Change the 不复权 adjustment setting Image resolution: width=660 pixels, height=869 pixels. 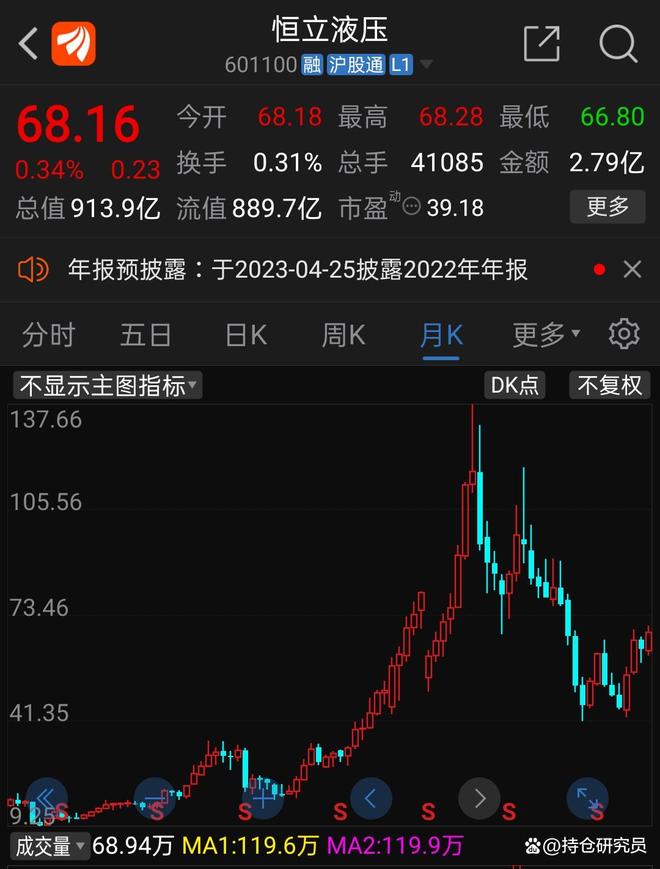(x=610, y=385)
